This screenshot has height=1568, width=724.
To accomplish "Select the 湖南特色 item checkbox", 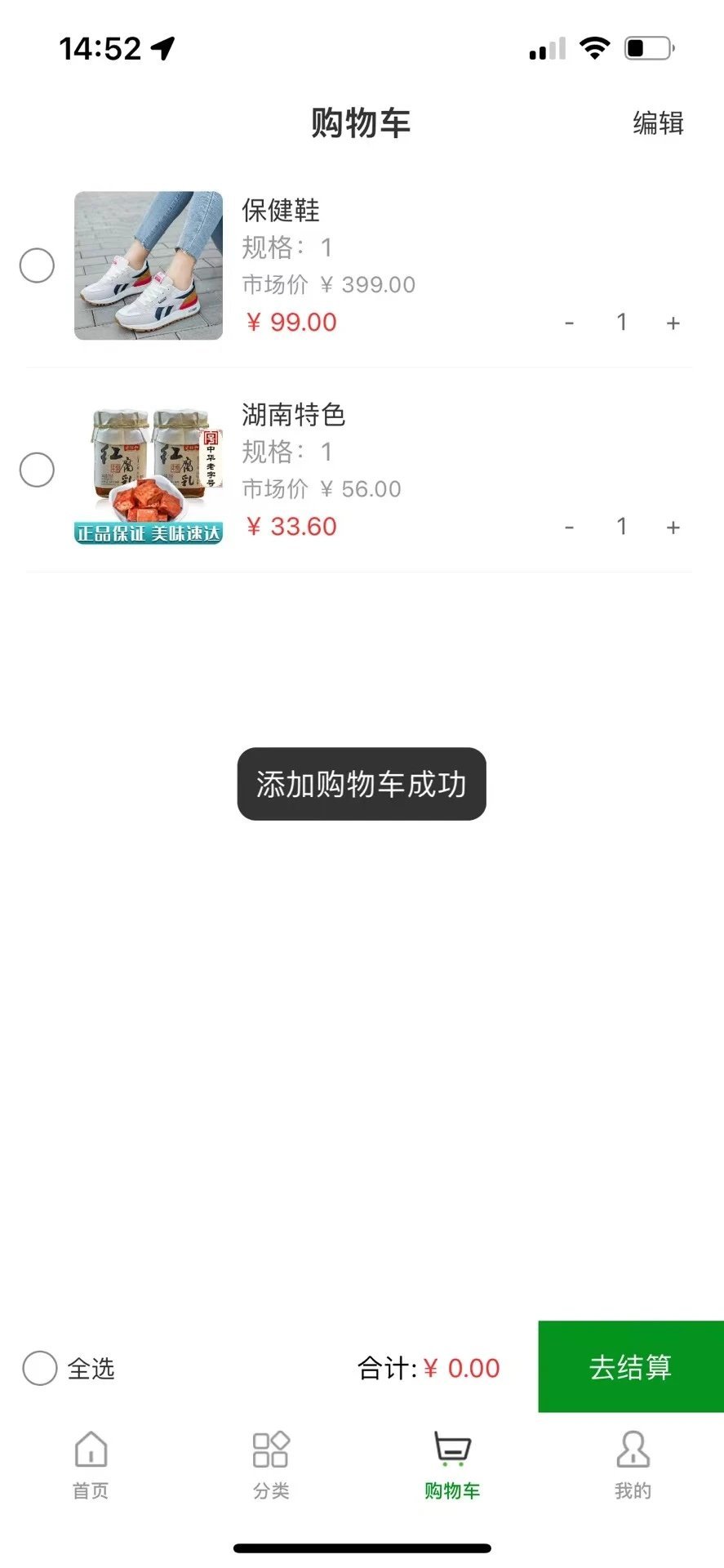I will click(37, 469).
